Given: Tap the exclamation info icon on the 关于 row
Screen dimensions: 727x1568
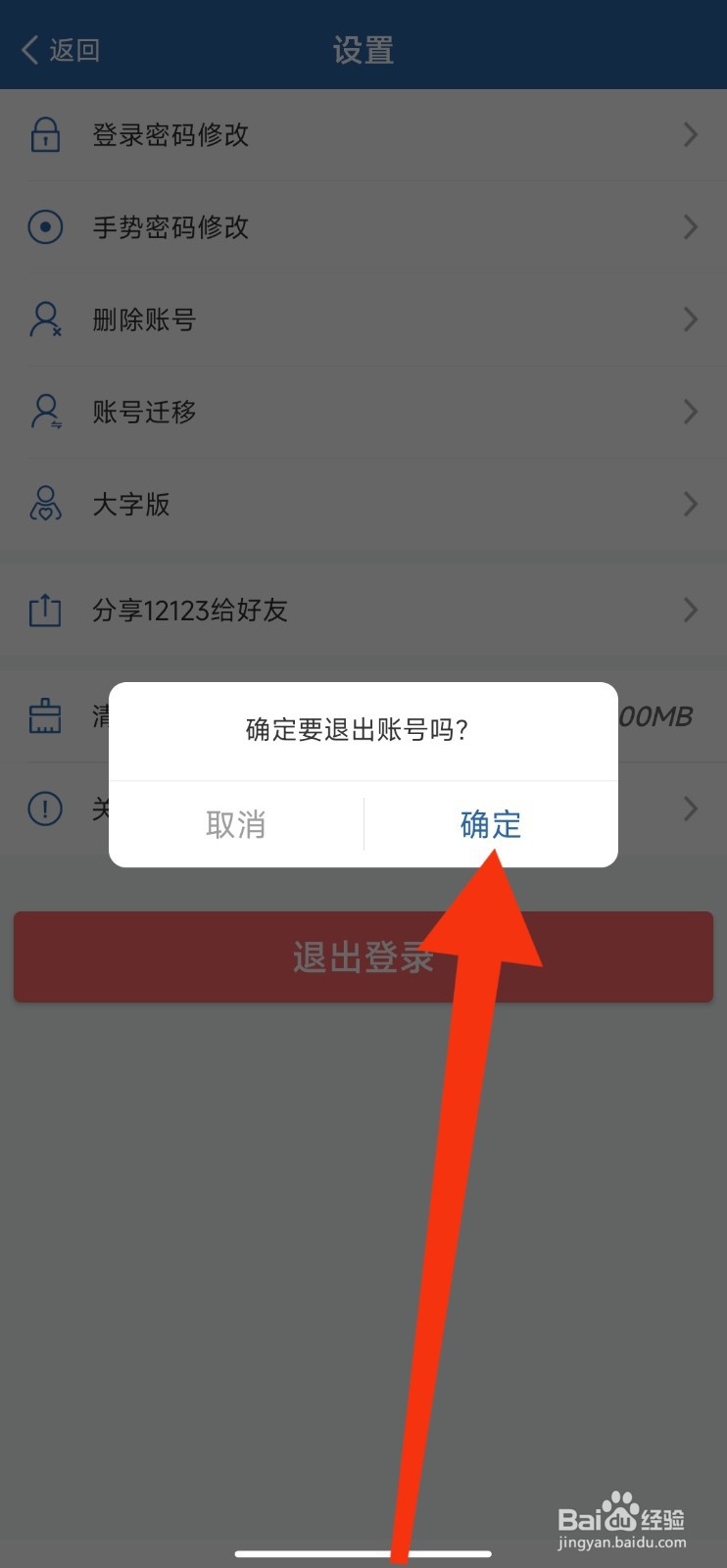Looking at the screenshot, I should (45, 808).
